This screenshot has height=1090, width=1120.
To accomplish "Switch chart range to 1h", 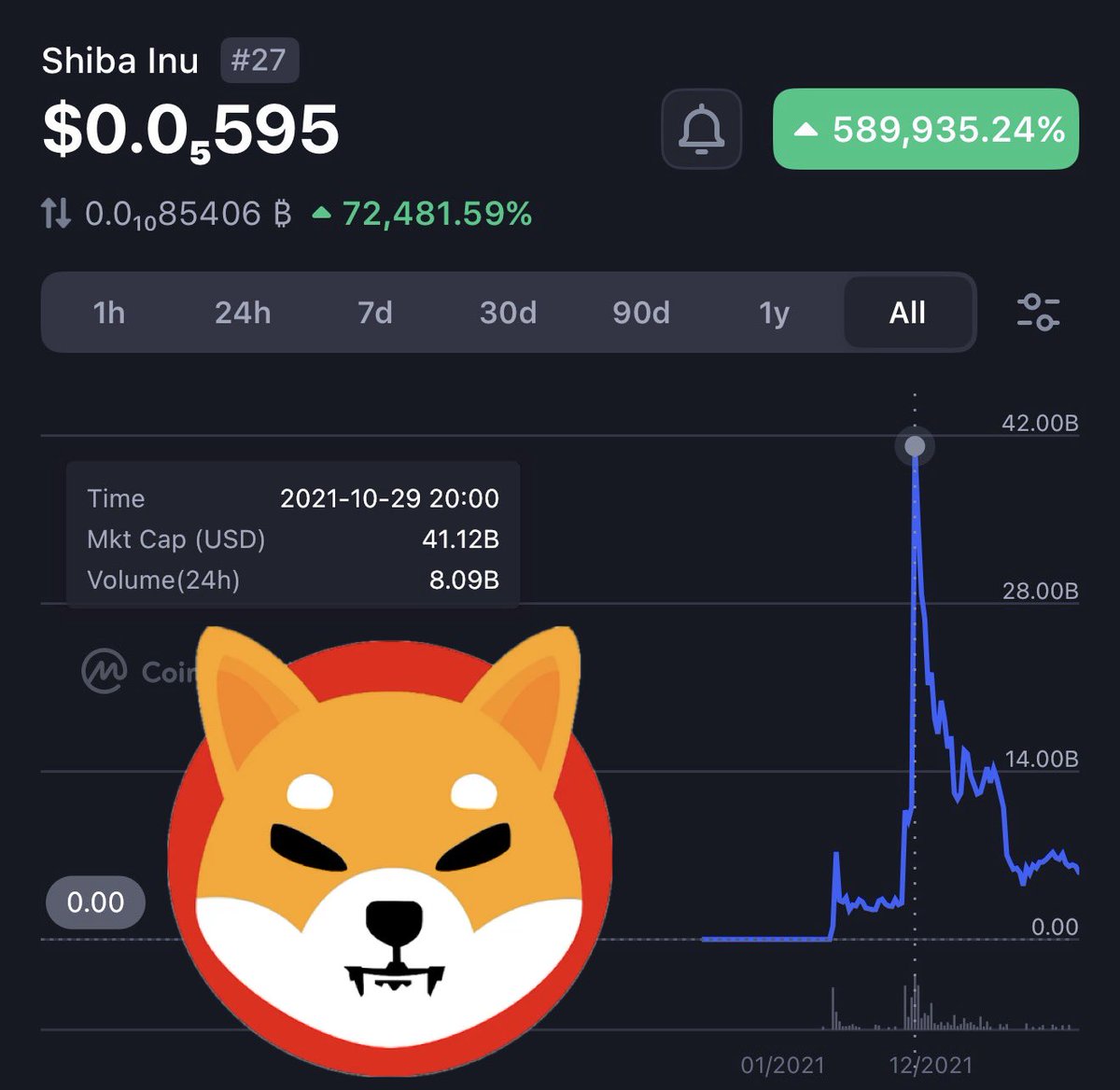I will click(109, 313).
